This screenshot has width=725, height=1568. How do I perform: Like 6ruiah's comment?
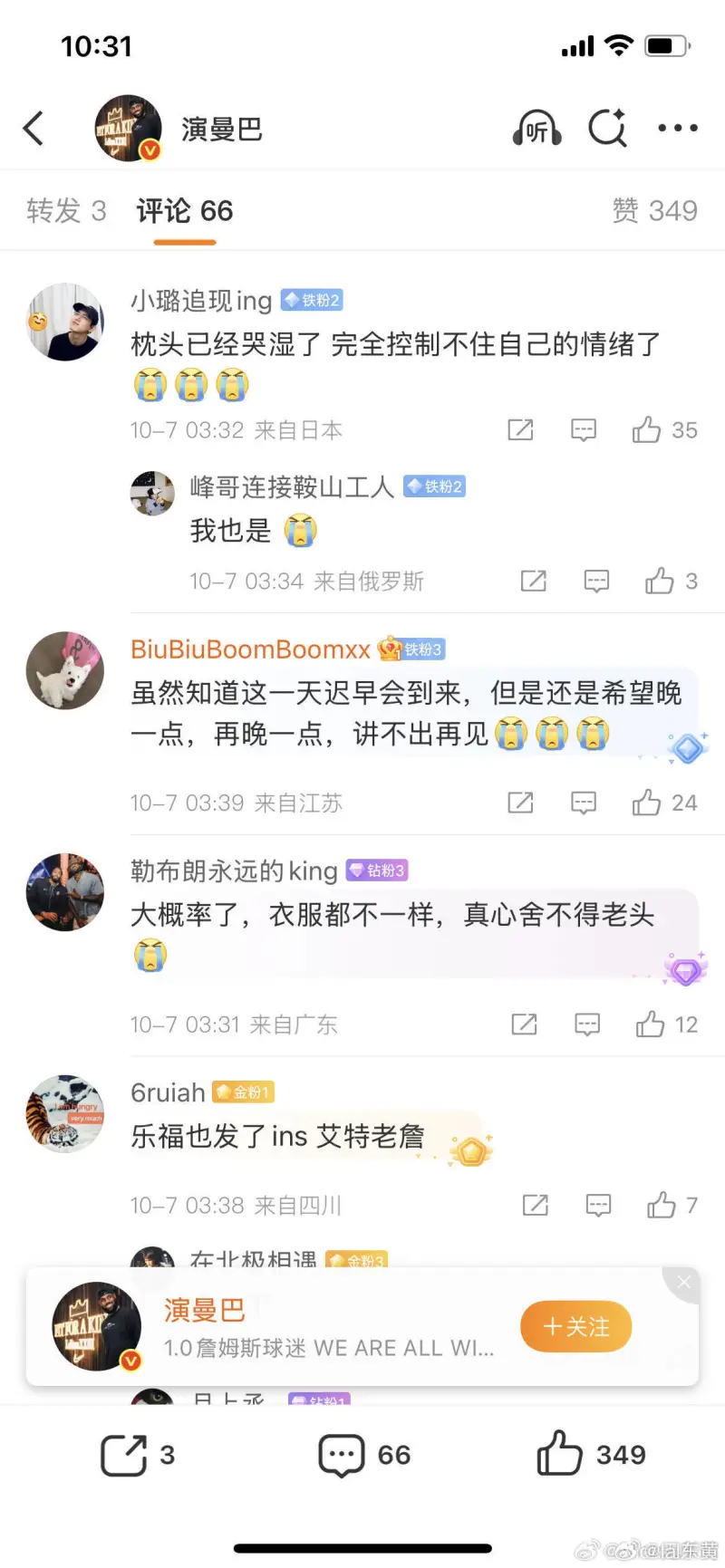click(x=662, y=1206)
